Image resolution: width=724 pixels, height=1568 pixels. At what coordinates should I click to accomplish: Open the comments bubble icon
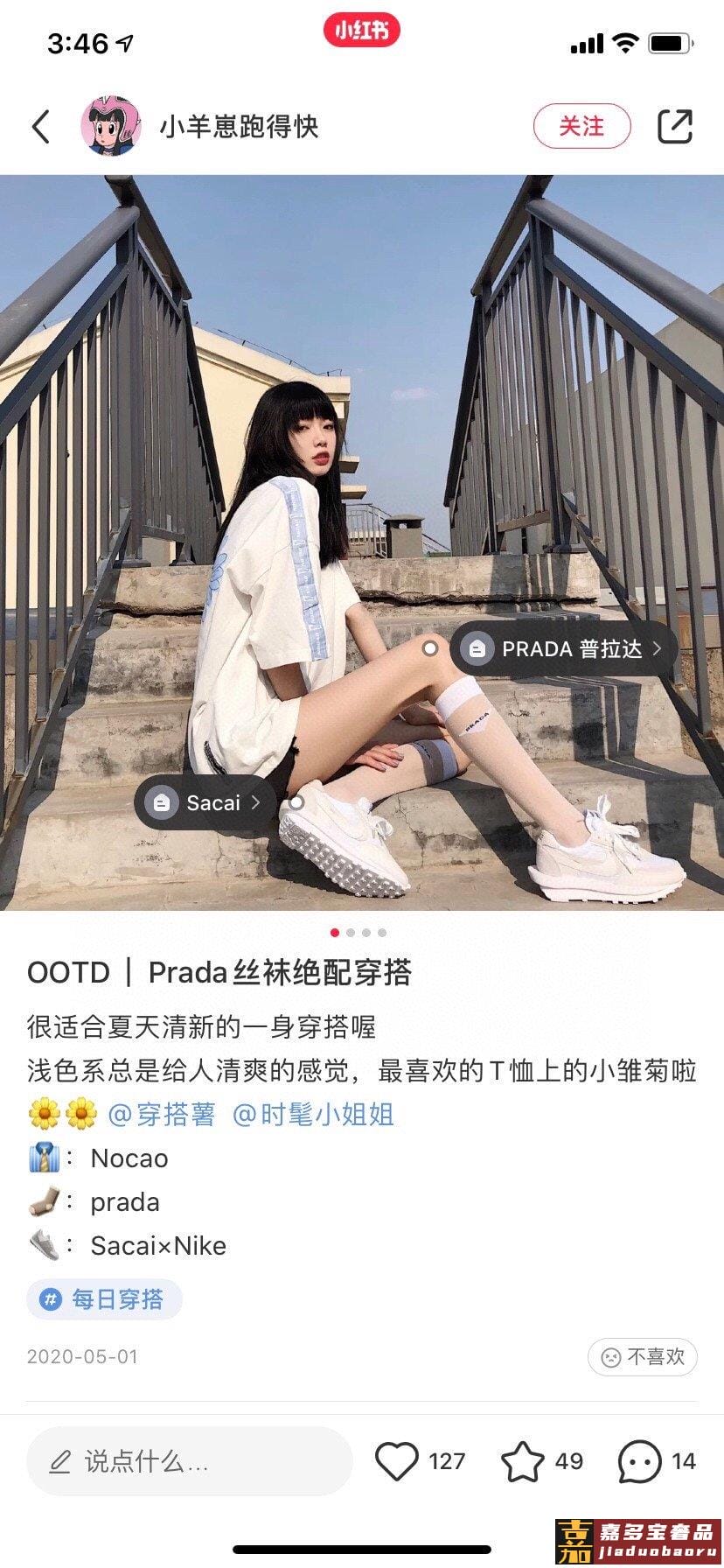click(639, 1461)
